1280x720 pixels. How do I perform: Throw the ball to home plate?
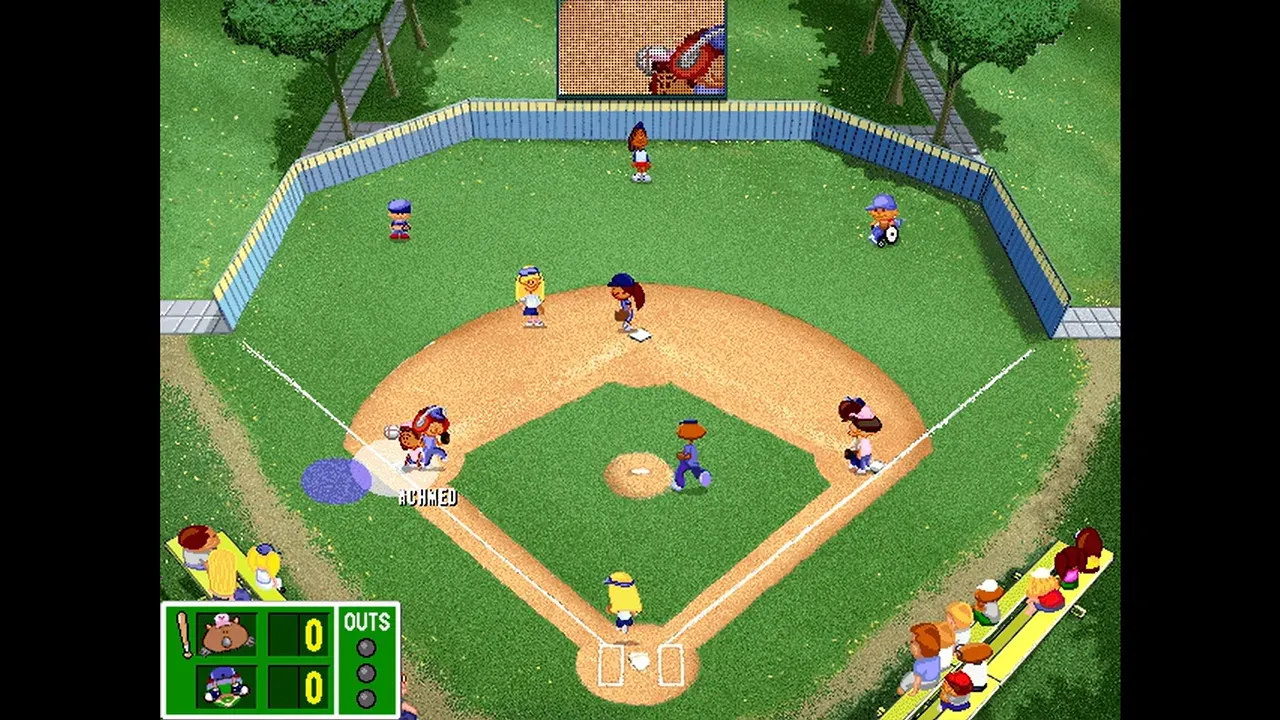pyautogui.click(x=640, y=661)
